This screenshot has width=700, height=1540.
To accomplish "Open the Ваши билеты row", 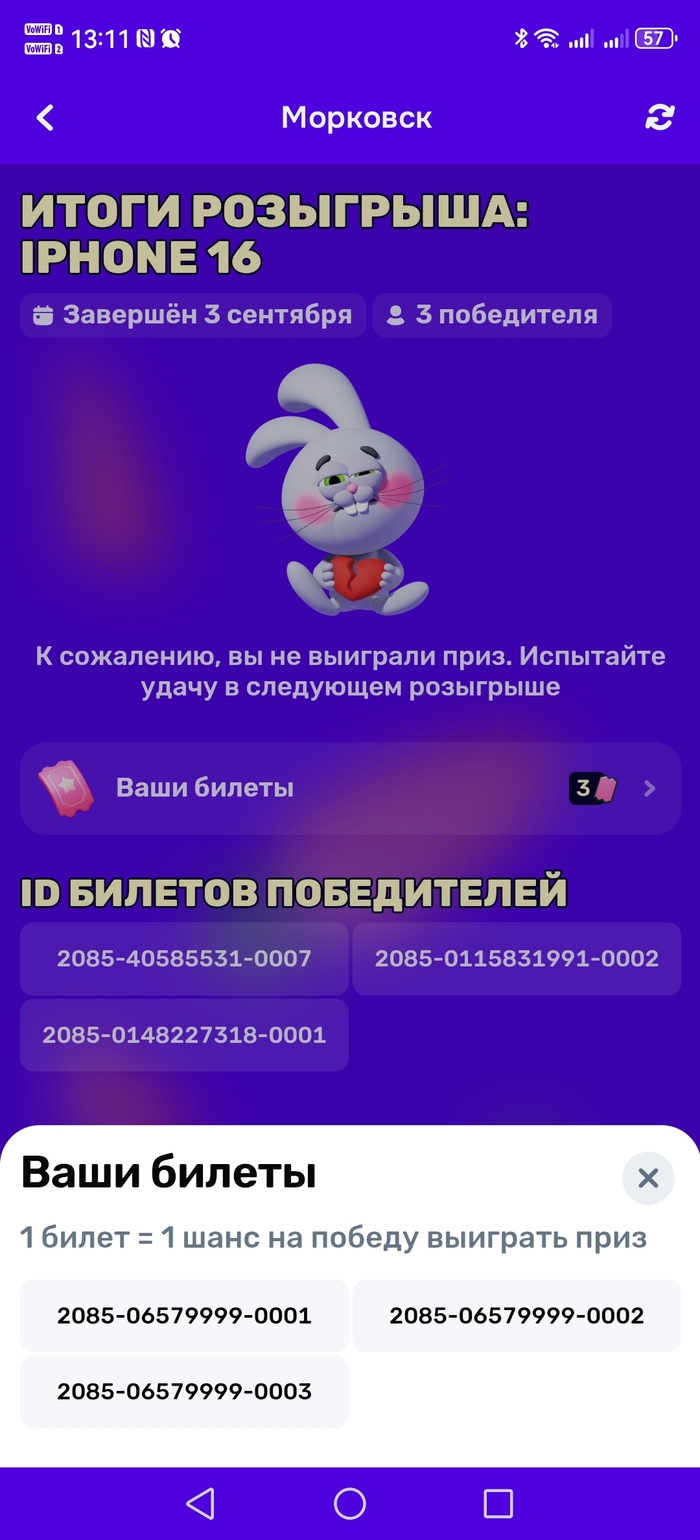I will [x=350, y=788].
